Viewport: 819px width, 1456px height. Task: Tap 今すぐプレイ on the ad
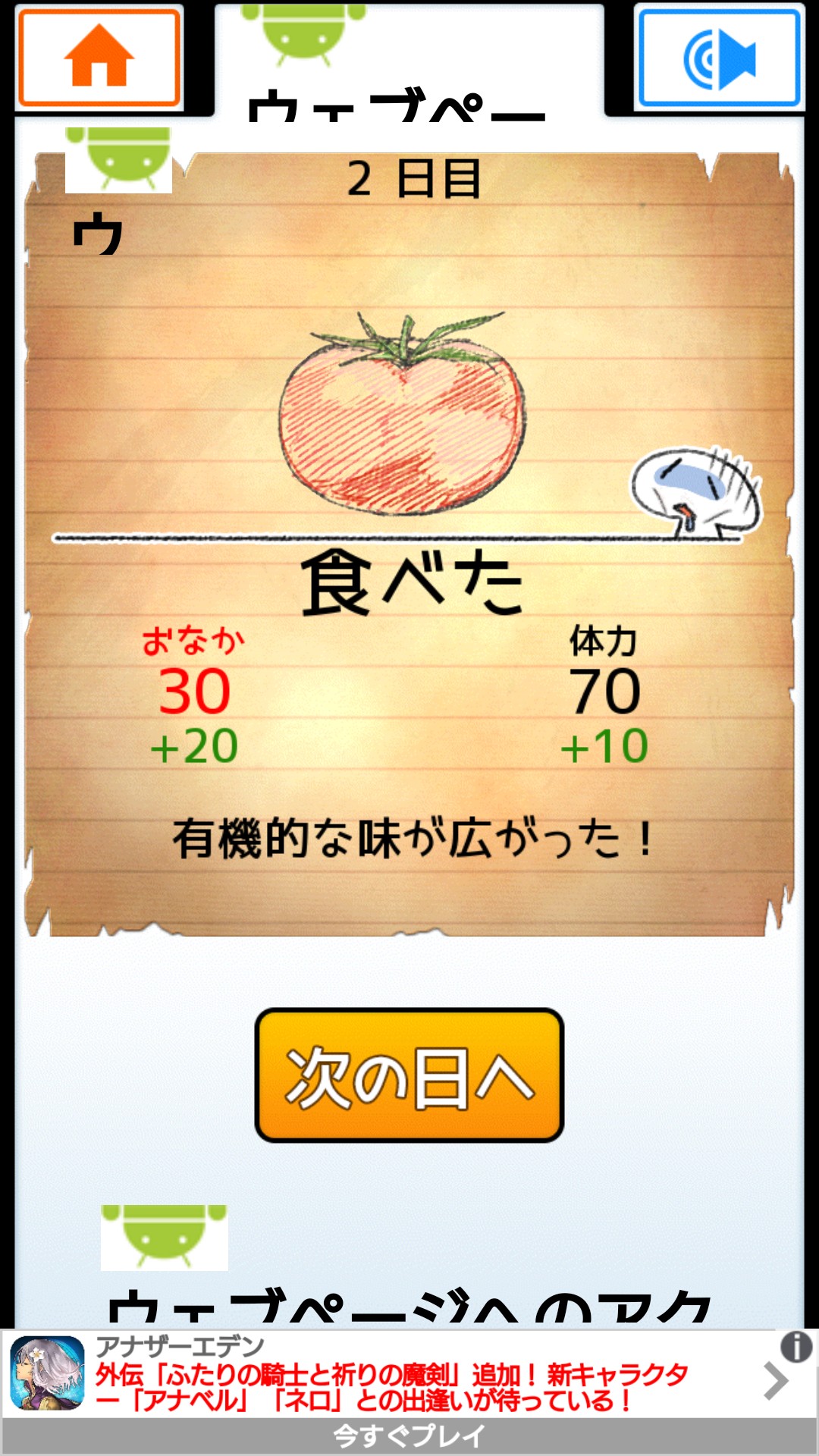[409, 1436]
